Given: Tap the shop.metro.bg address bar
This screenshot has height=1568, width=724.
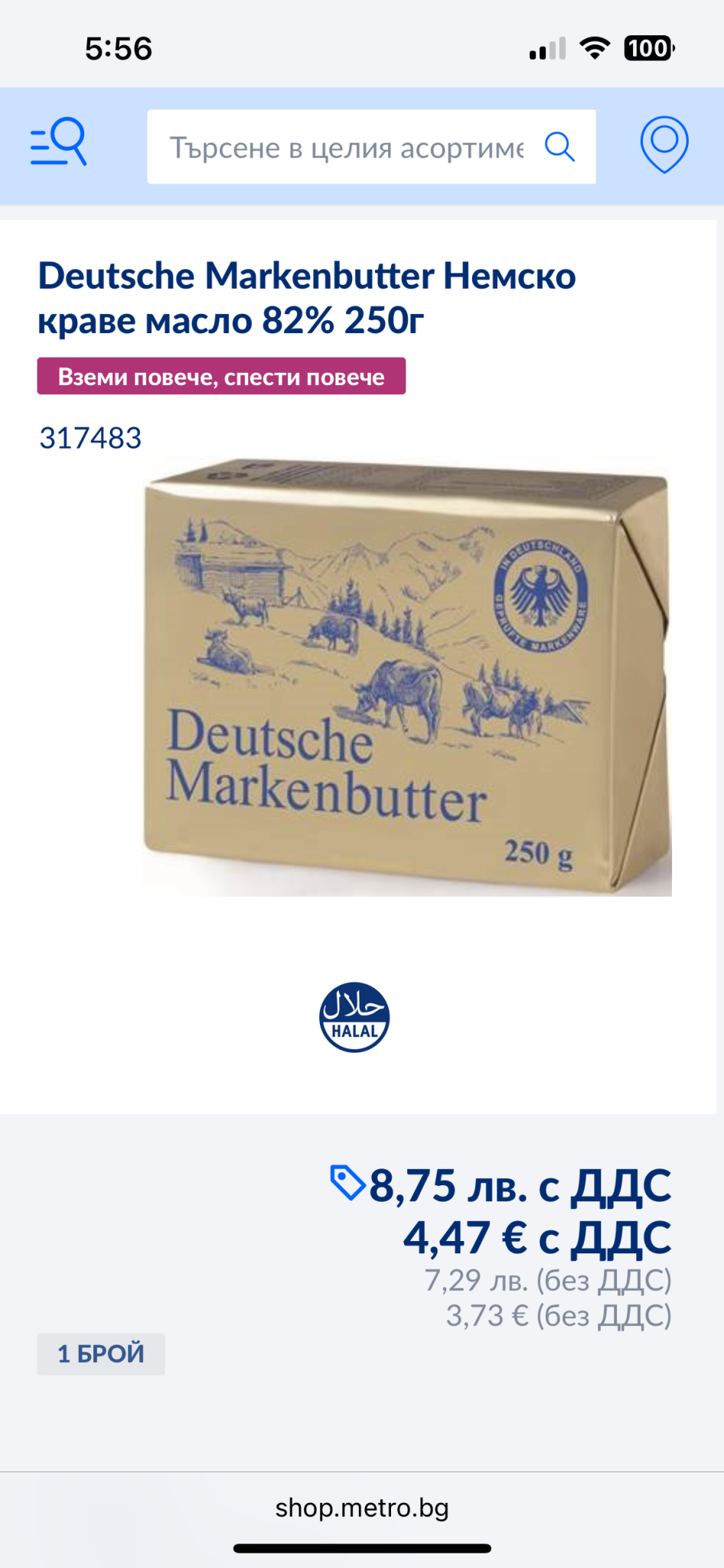Looking at the screenshot, I should pyautogui.click(x=362, y=1508).
